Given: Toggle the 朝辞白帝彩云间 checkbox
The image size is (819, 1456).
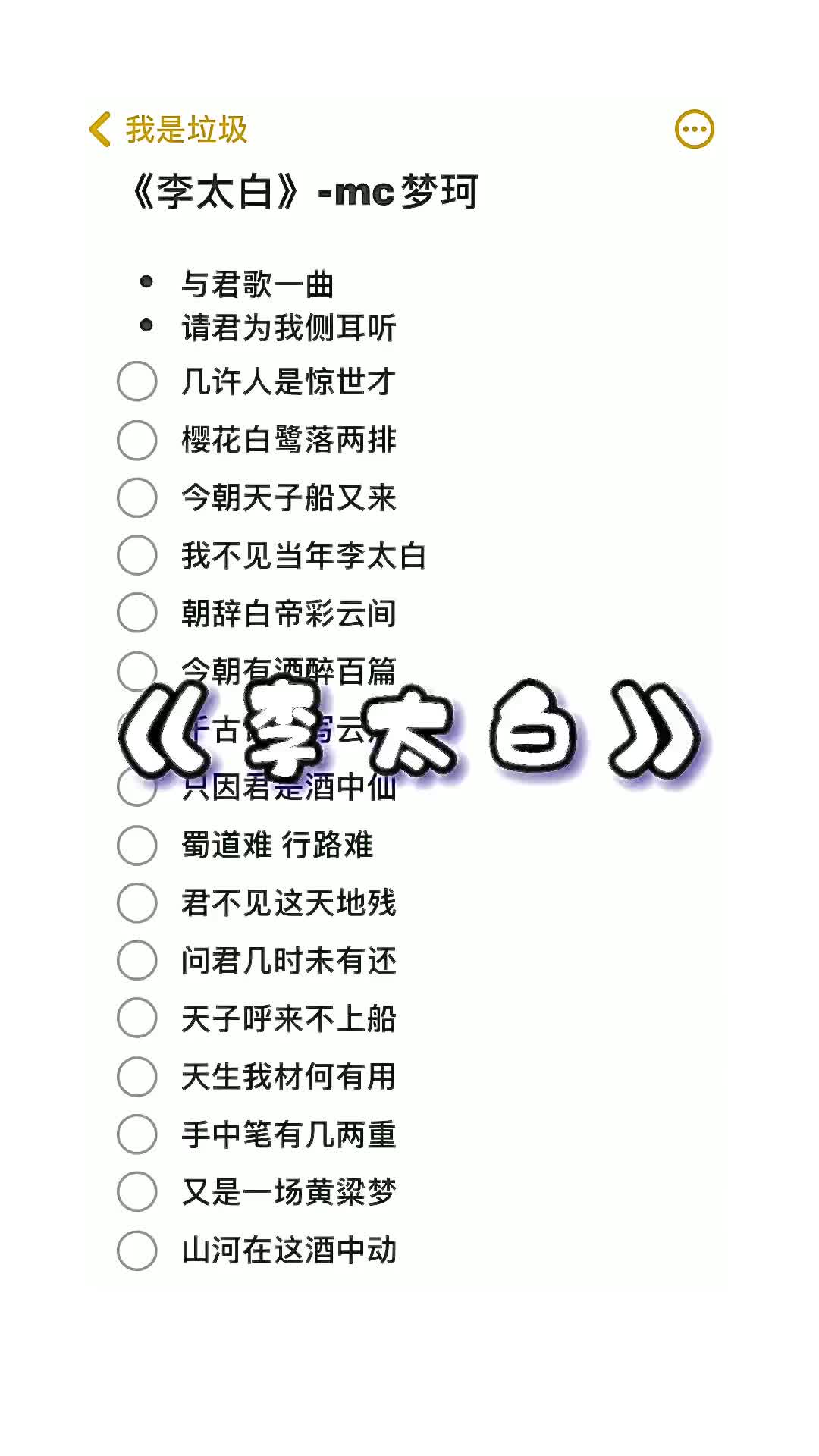Looking at the screenshot, I should [137, 613].
